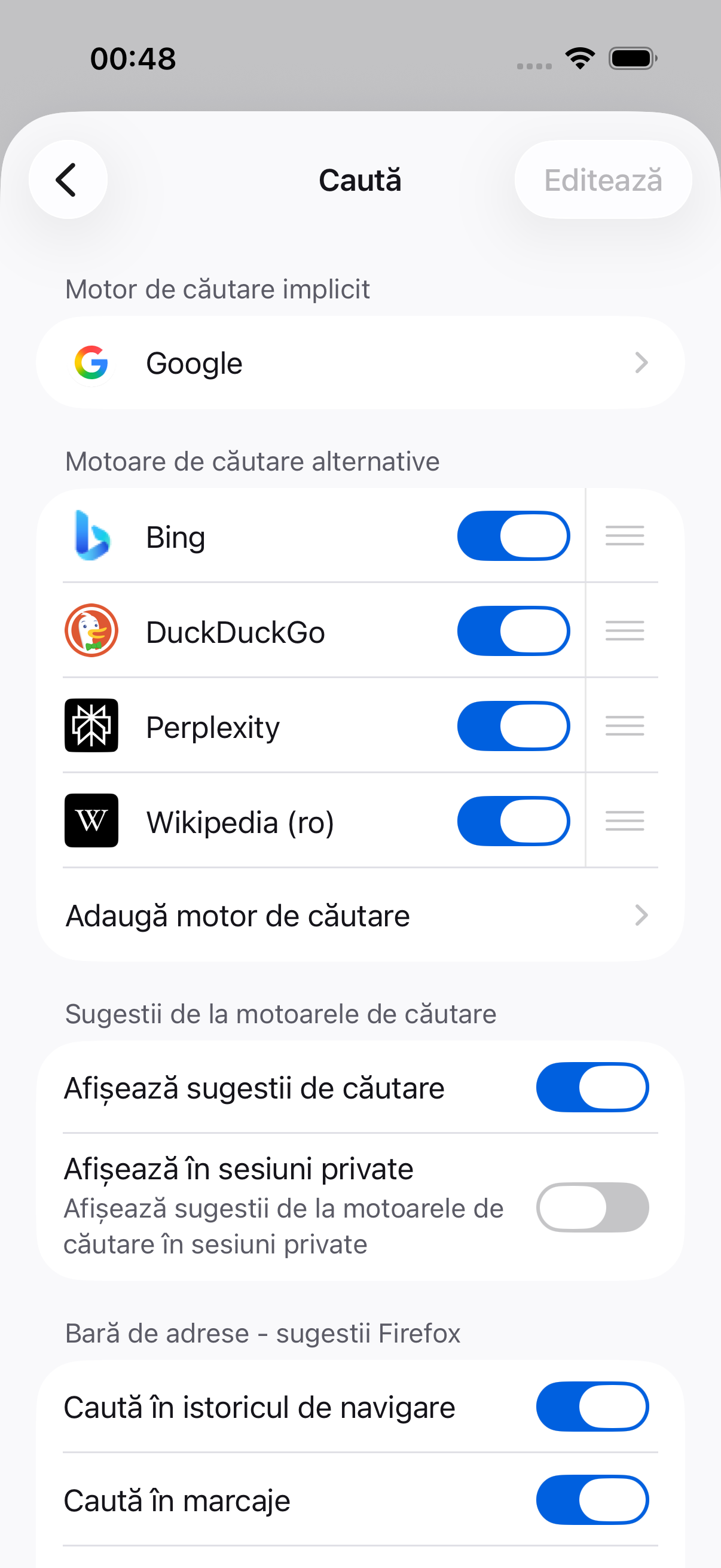This screenshot has width=721, height=1568.
Task: Go back using the back arrow
Action: coord(68,179)
